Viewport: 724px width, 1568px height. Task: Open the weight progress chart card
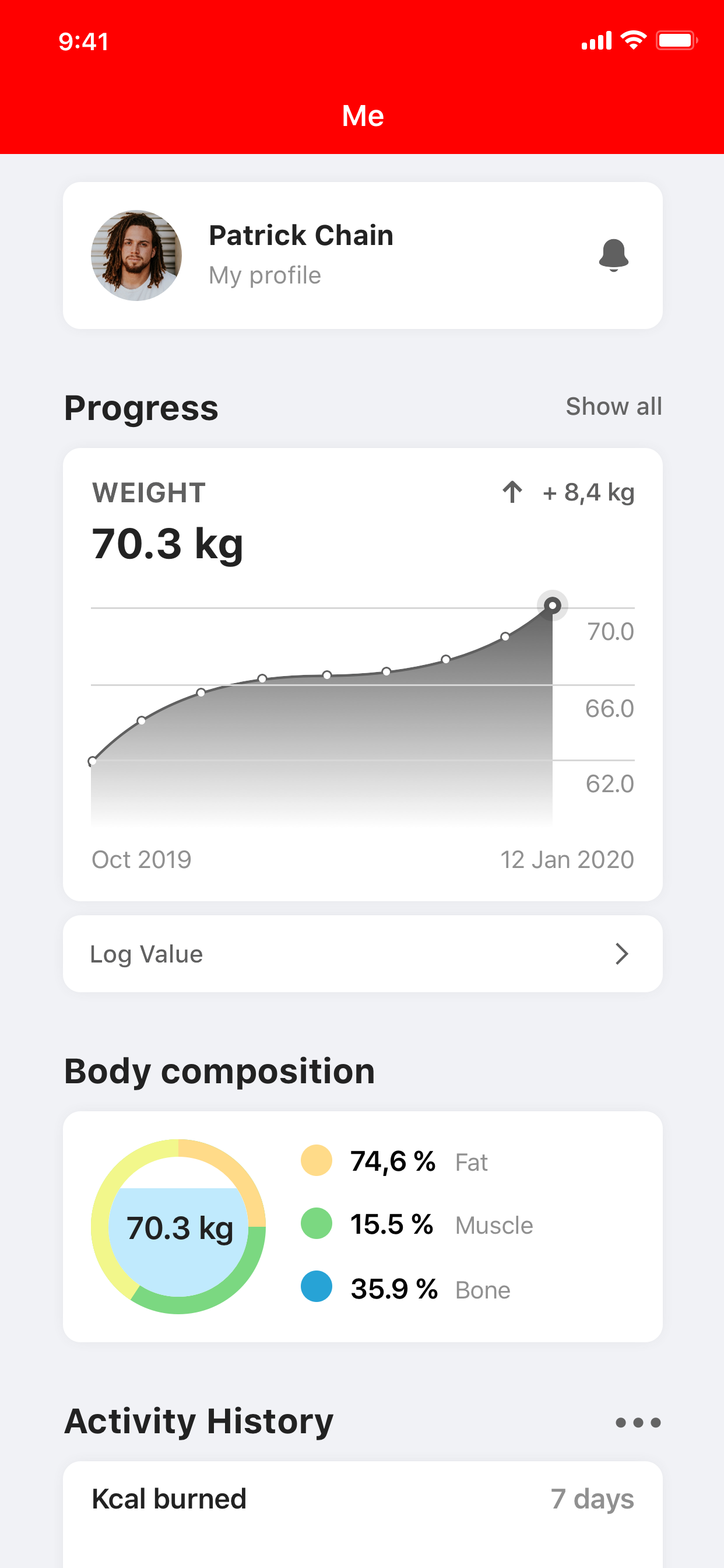click(x=362, y=674)
